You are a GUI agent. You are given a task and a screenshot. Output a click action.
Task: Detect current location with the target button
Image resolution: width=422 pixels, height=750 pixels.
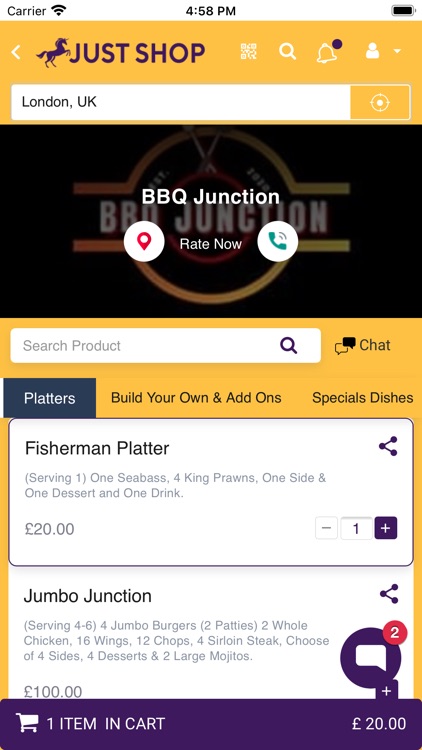(380, 102)
